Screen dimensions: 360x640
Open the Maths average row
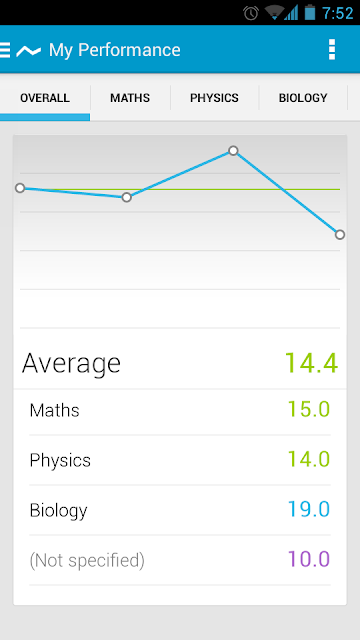pyautogui.click(x=180, y=410)
